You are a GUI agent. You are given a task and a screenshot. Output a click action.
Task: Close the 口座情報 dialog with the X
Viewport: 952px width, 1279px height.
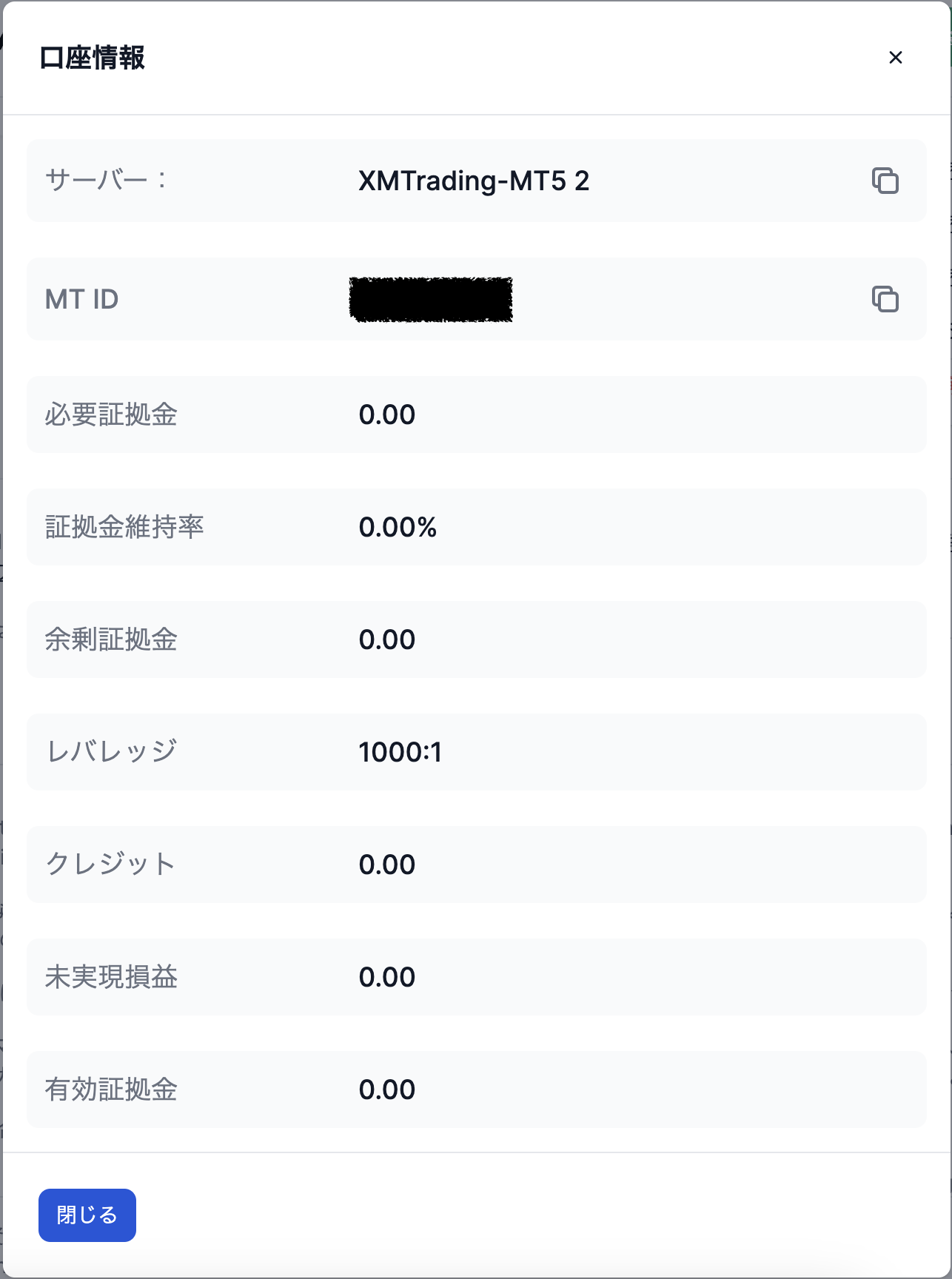coord(895,58)
